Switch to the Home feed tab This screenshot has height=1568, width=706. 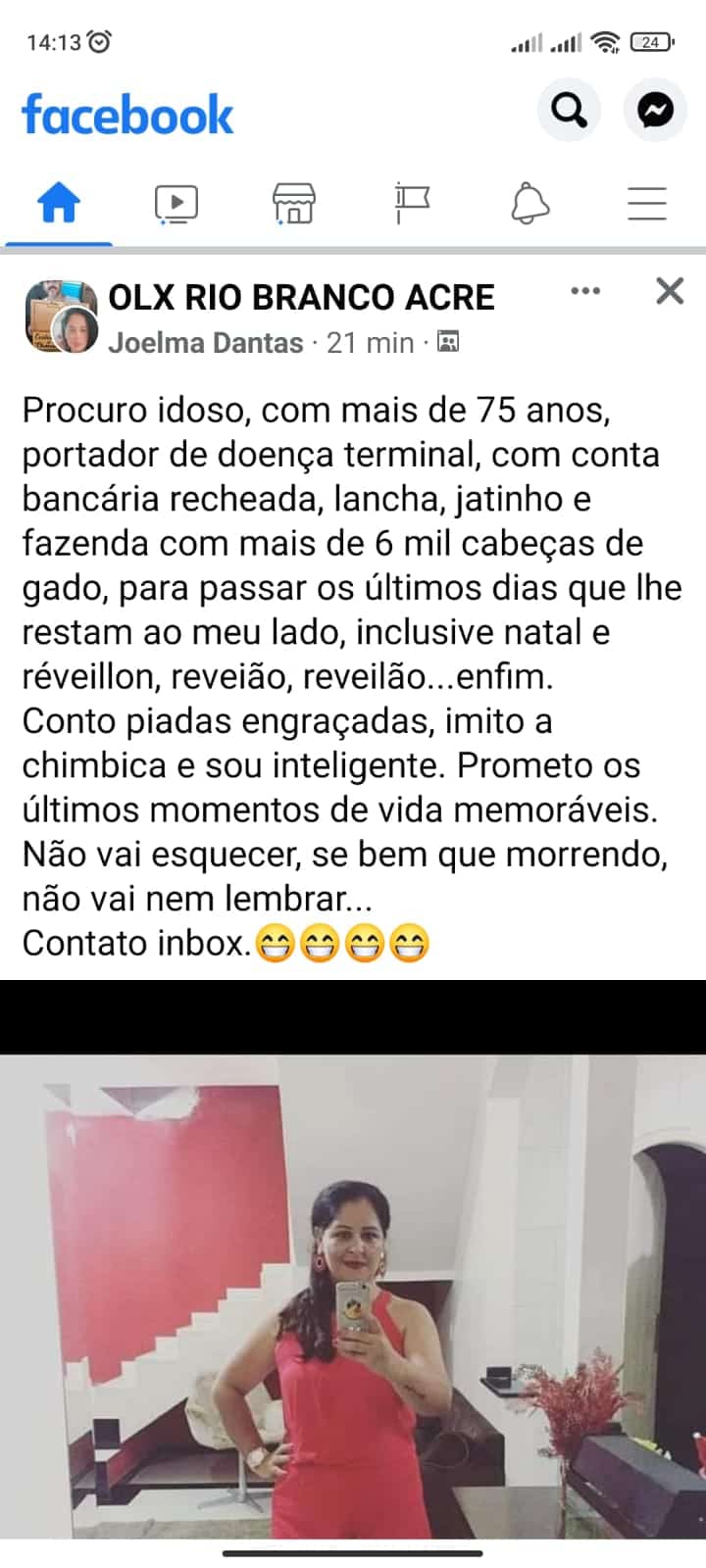[59, 204]
